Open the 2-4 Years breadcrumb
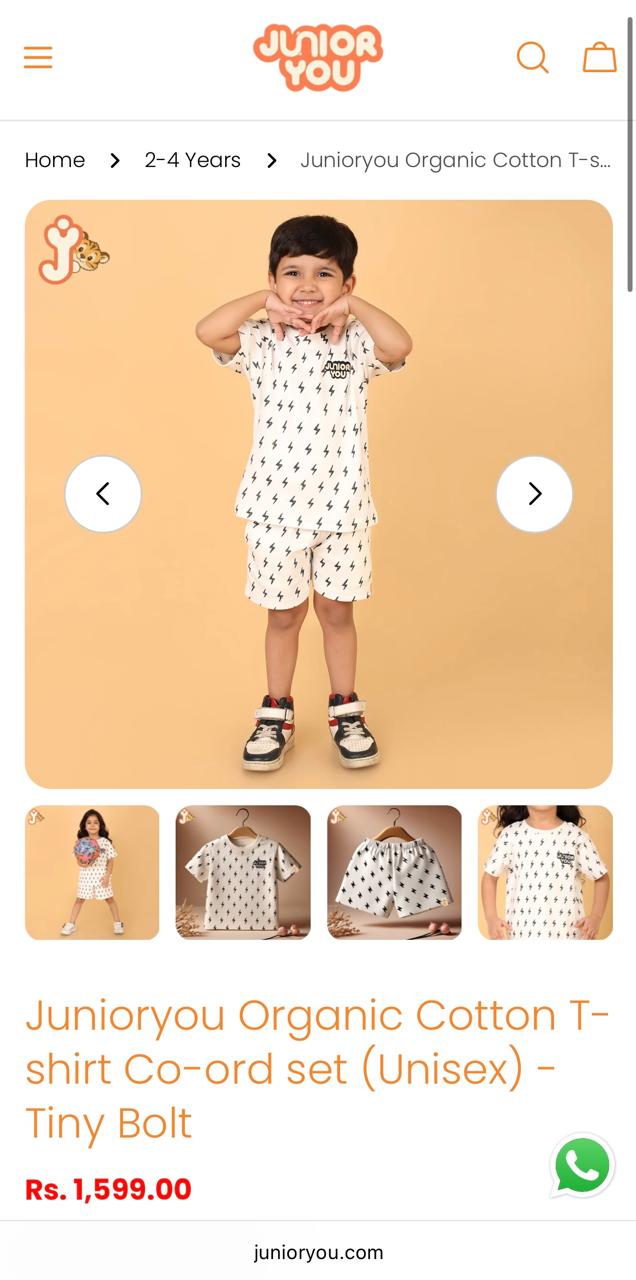The height and width of the screenshot is (1280, 636). pyautogui.click(x=192, y=160)
